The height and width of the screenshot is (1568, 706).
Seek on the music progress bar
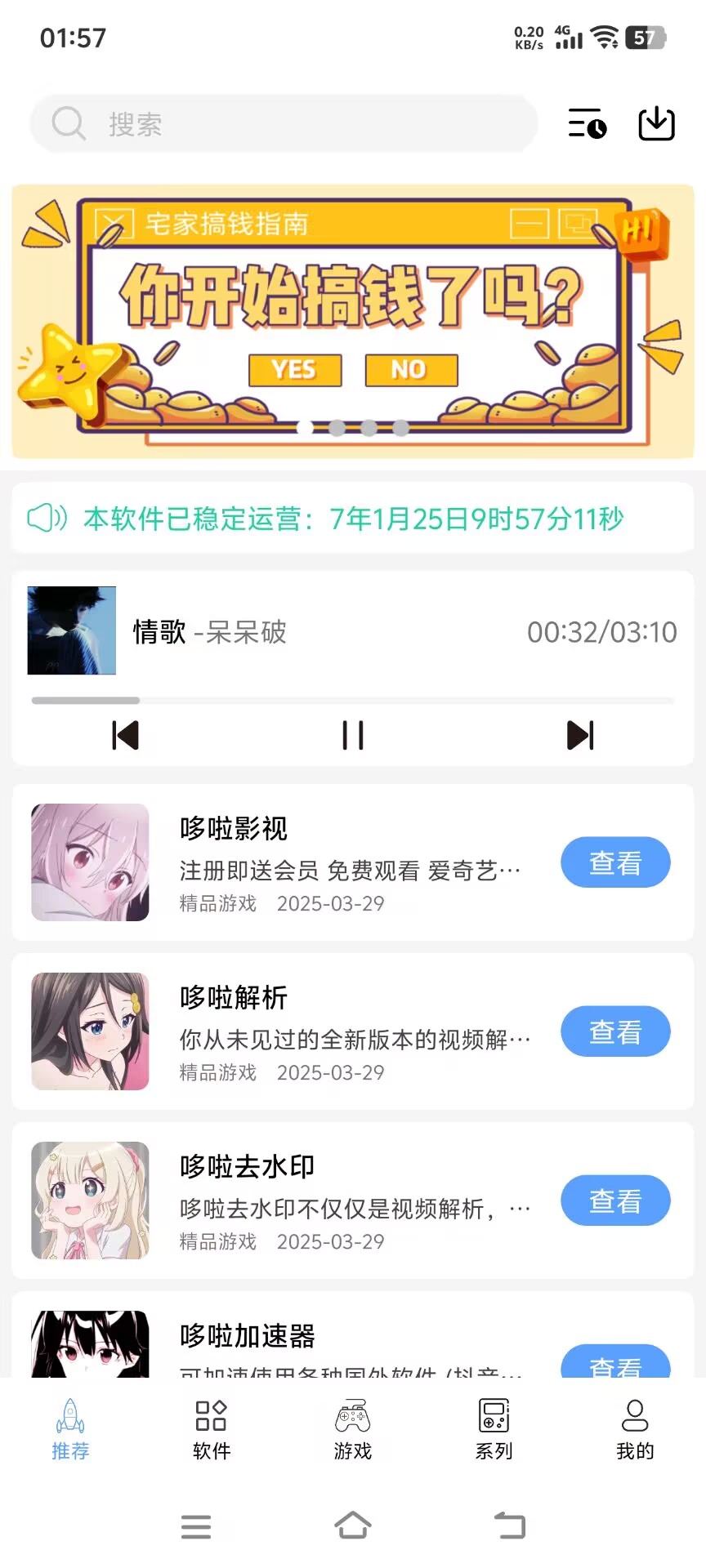coord(353,701)
